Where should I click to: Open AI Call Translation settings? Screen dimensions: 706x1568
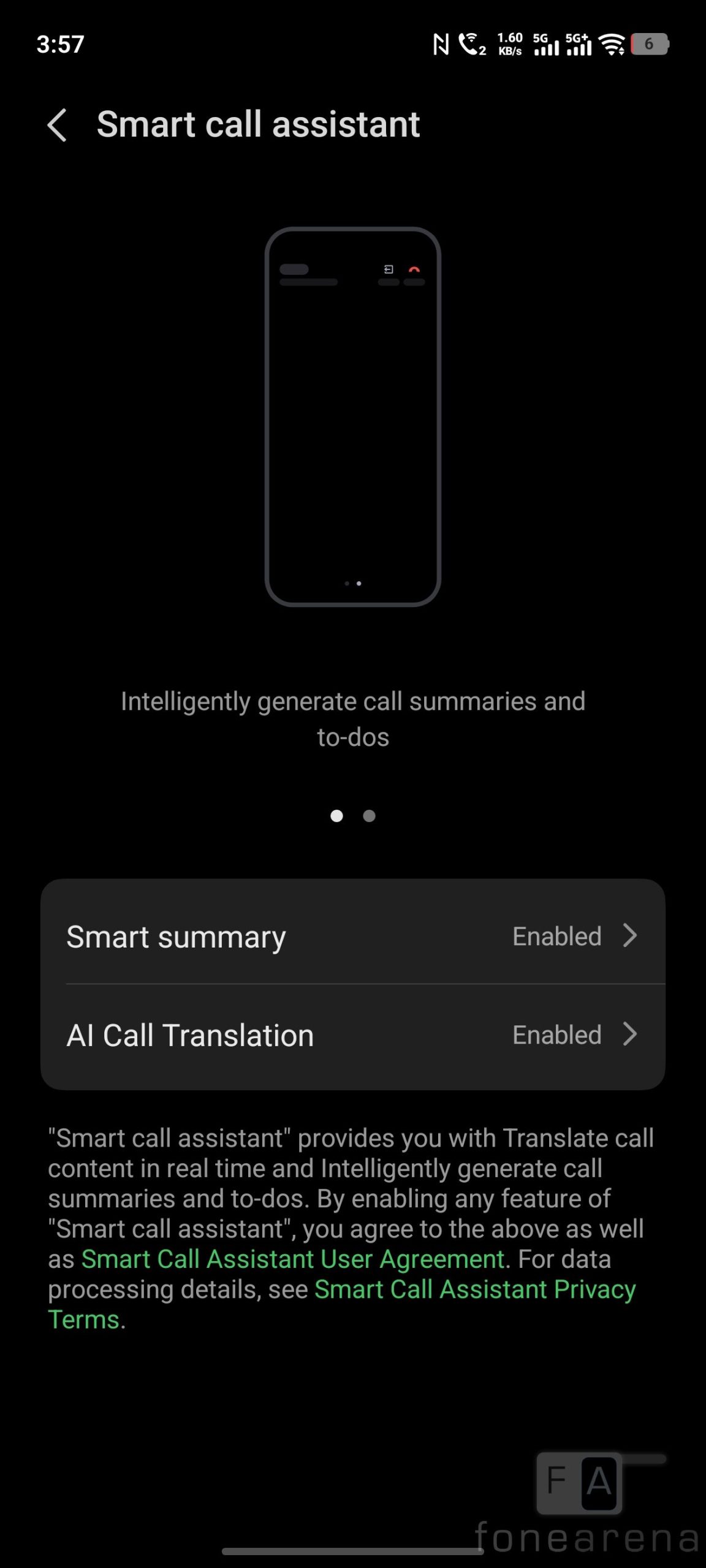click(x=352, y=1035)
